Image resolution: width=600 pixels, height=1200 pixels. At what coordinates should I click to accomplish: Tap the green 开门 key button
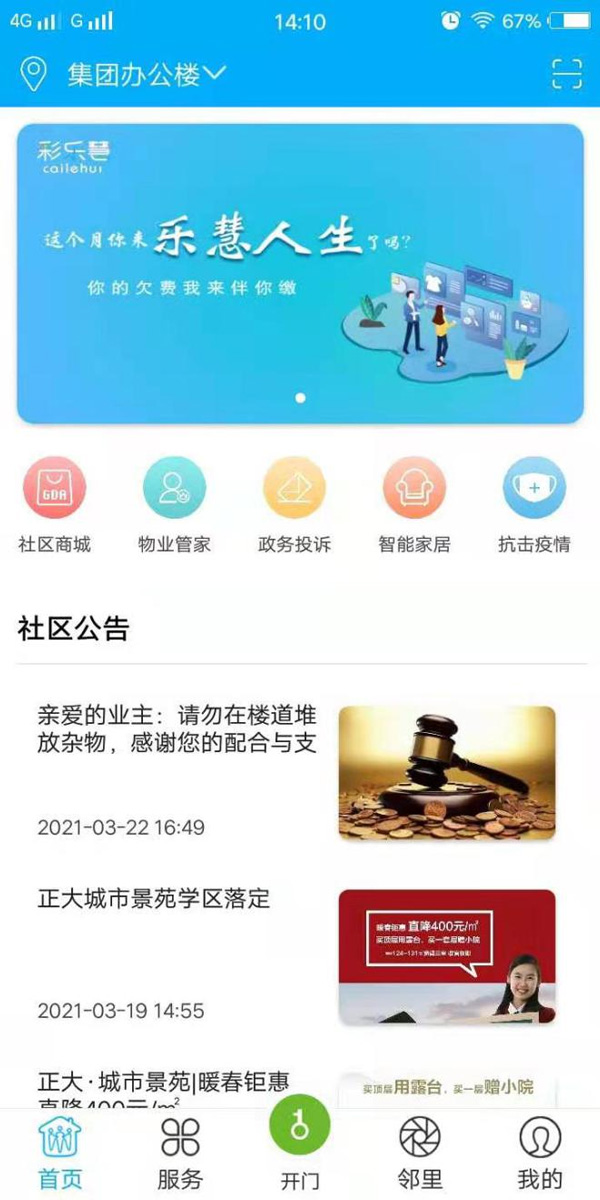[x=299, y=1127]
